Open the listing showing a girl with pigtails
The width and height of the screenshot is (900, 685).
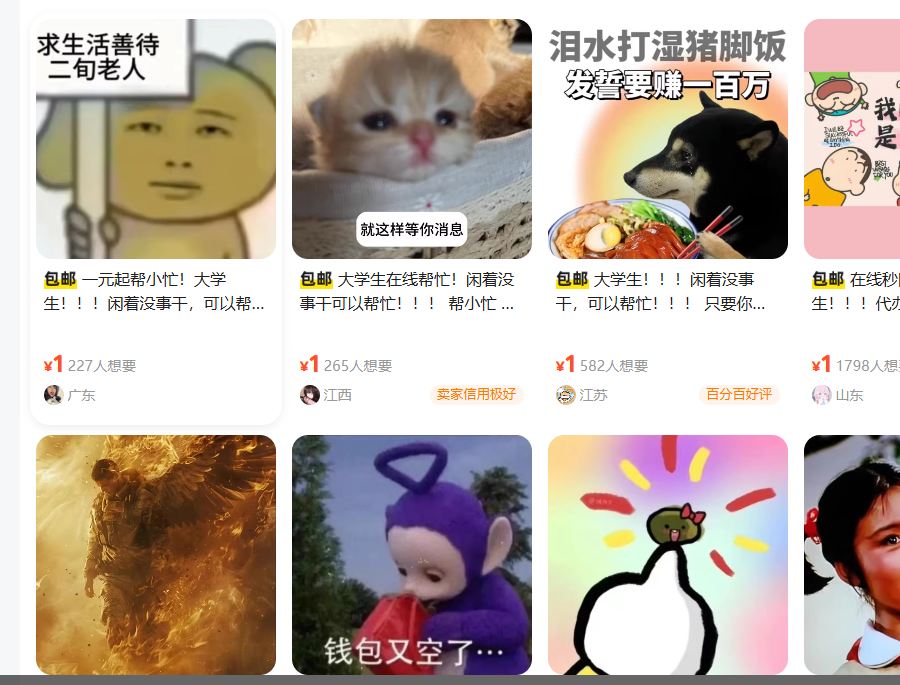(x=852, y=555)
